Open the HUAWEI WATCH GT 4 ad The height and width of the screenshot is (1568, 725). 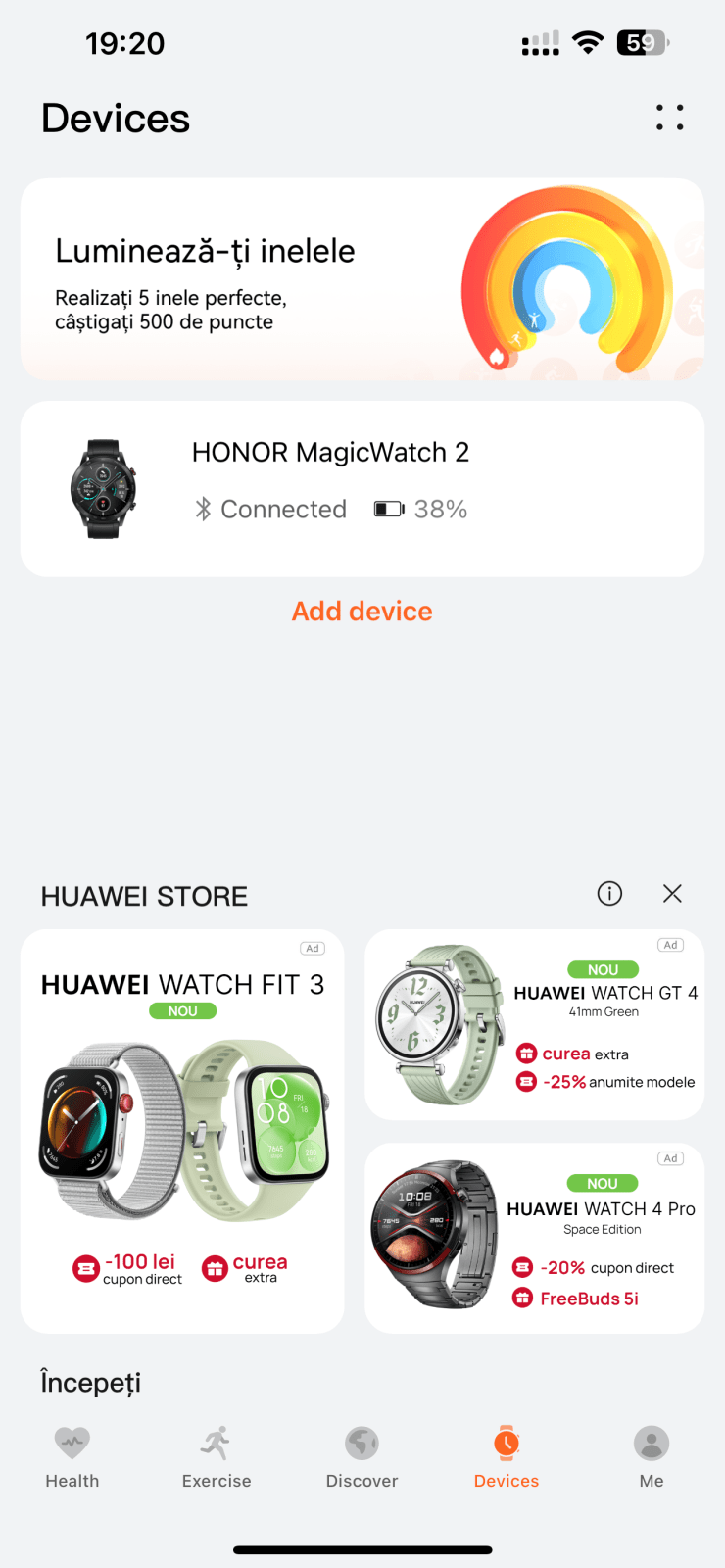[x=535, y=1024]
